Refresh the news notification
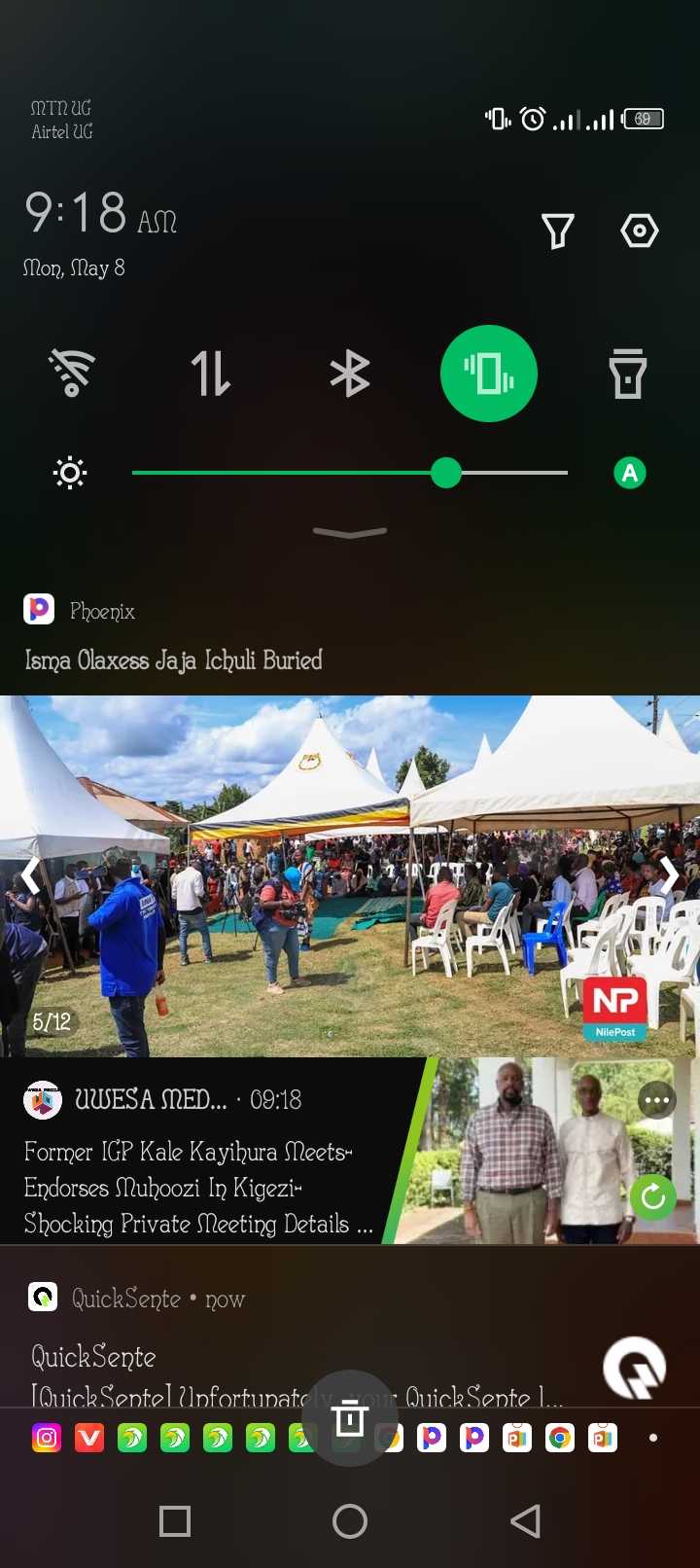The image size is (700, 1568). 653,1196
